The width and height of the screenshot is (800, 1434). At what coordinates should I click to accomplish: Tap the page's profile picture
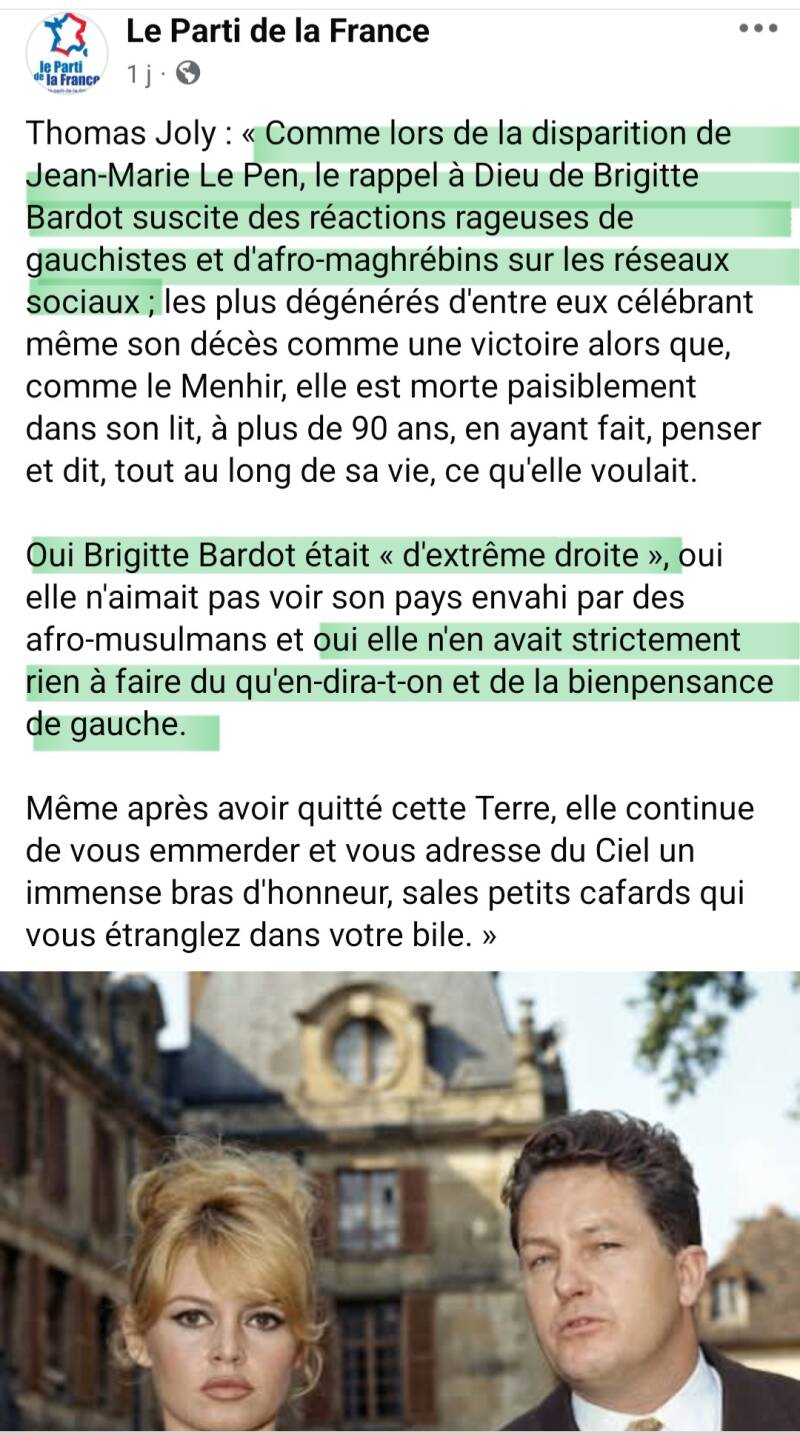[66, 53]
